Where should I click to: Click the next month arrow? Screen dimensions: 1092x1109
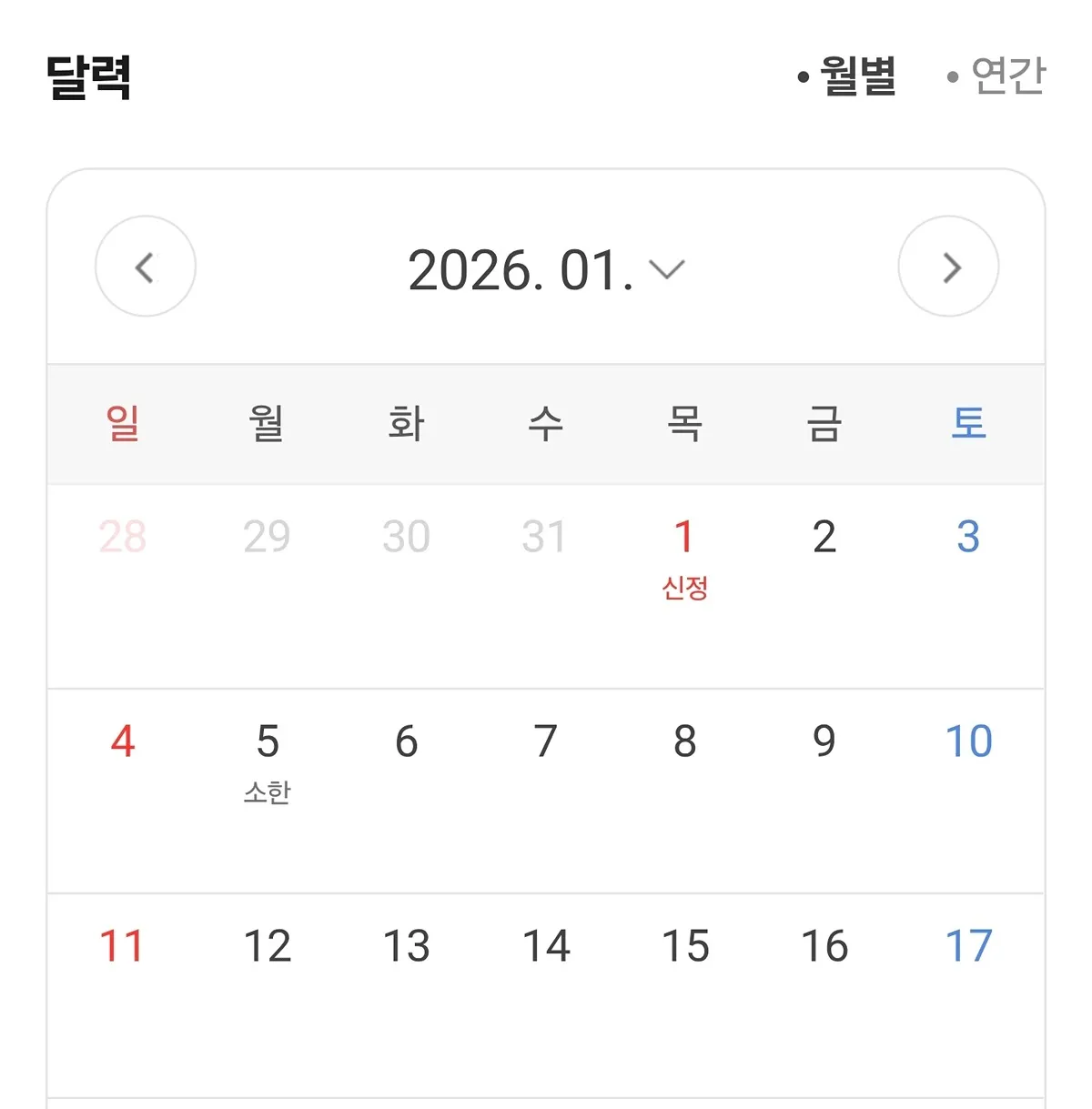coord(948,266)
